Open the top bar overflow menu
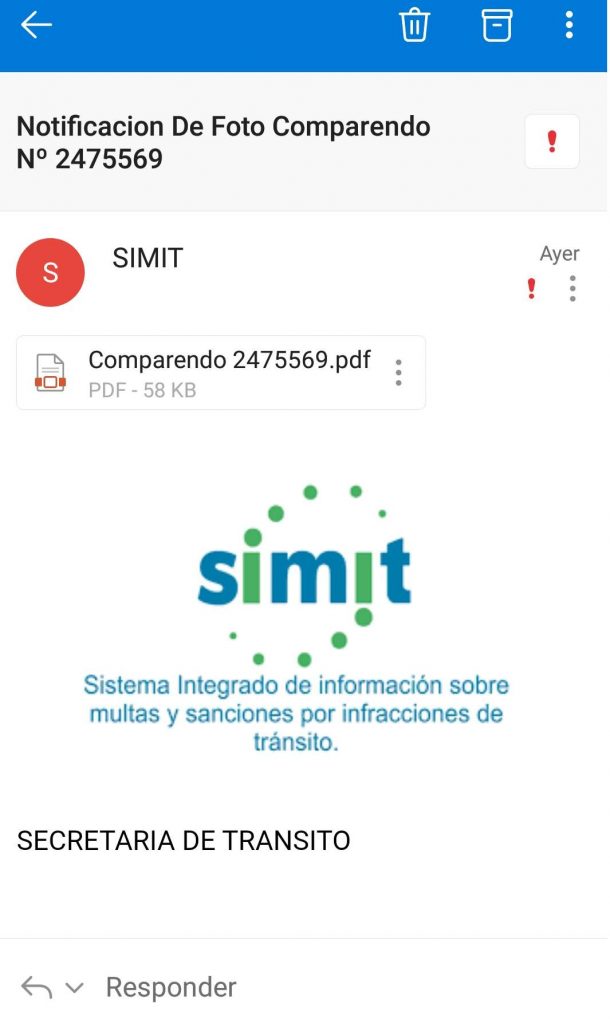Screen dimensions: 610x1024 [569, 26]
